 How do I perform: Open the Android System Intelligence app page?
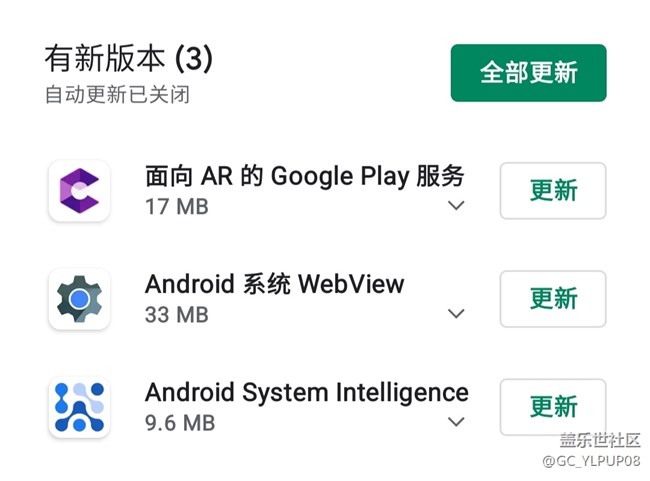[x=306, y=392]
